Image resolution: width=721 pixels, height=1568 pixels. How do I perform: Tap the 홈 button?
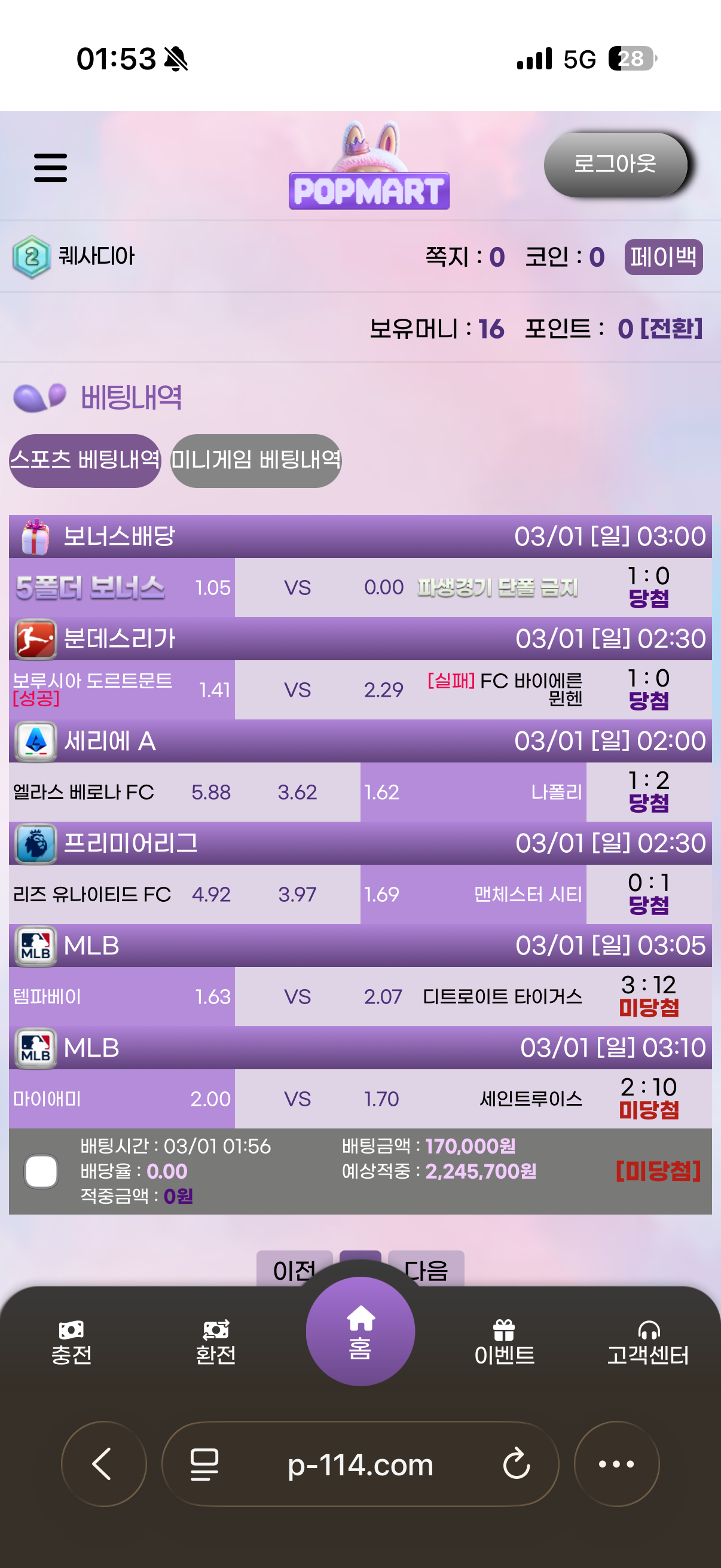click(x=360, y=1332)
